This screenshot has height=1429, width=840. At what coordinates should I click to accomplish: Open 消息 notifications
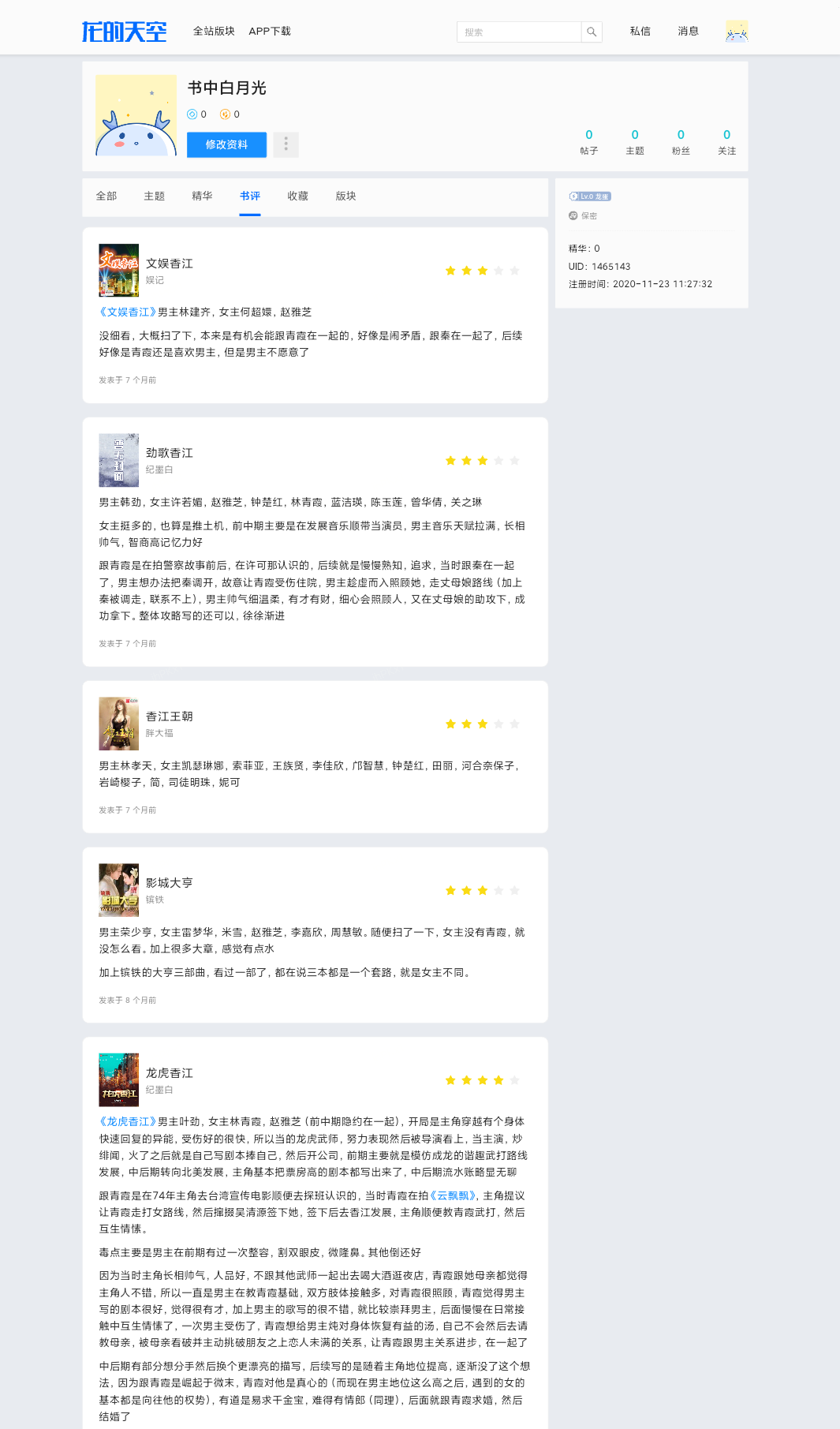tap(688, 32)
